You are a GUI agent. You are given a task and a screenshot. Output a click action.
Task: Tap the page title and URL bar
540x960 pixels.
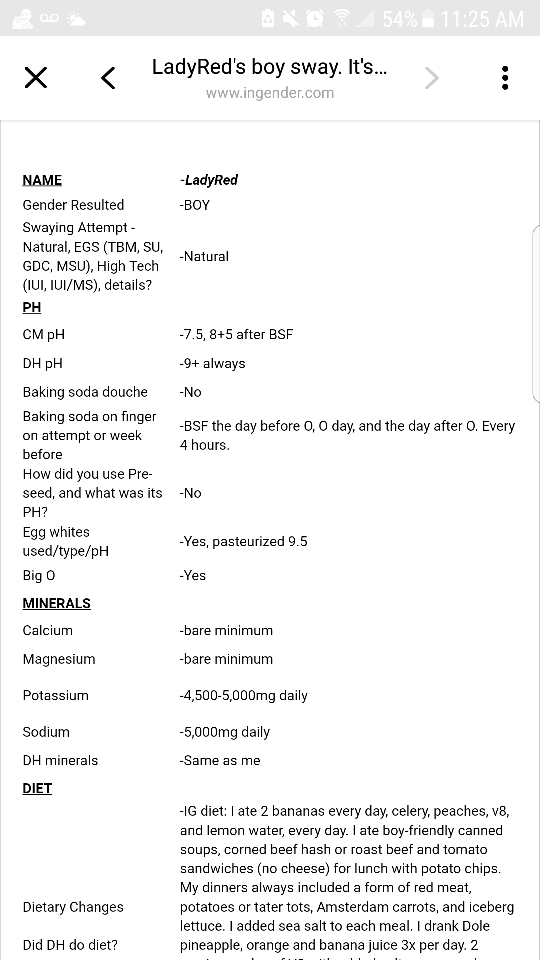[x=269, y=78]
